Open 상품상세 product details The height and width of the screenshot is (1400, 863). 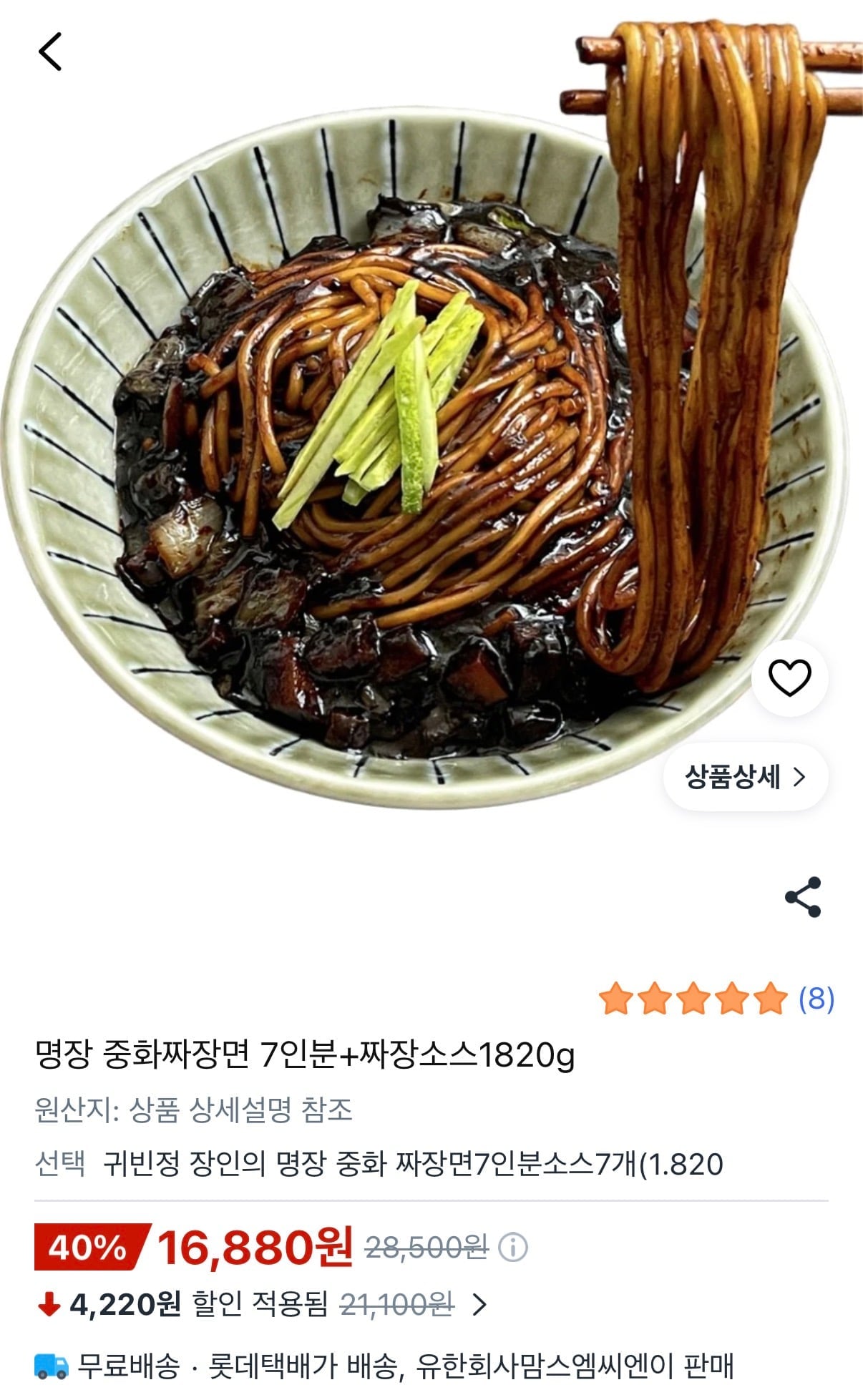(x=746, y=777)
